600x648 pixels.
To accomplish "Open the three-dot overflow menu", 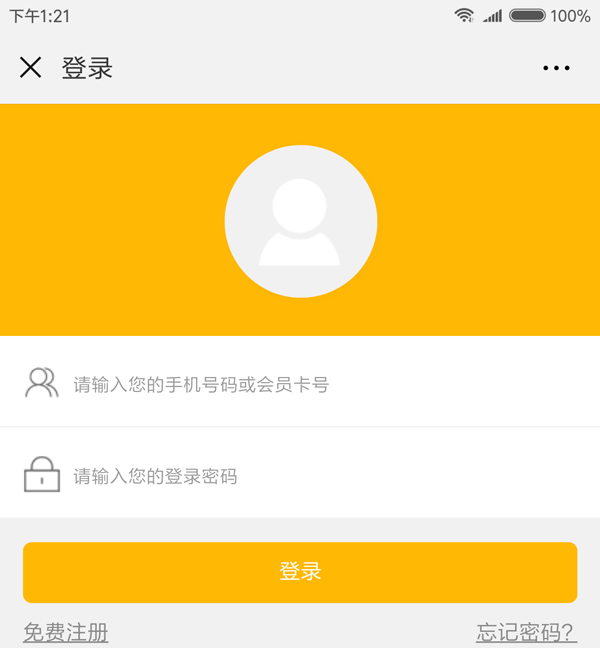I will (556, 68).
